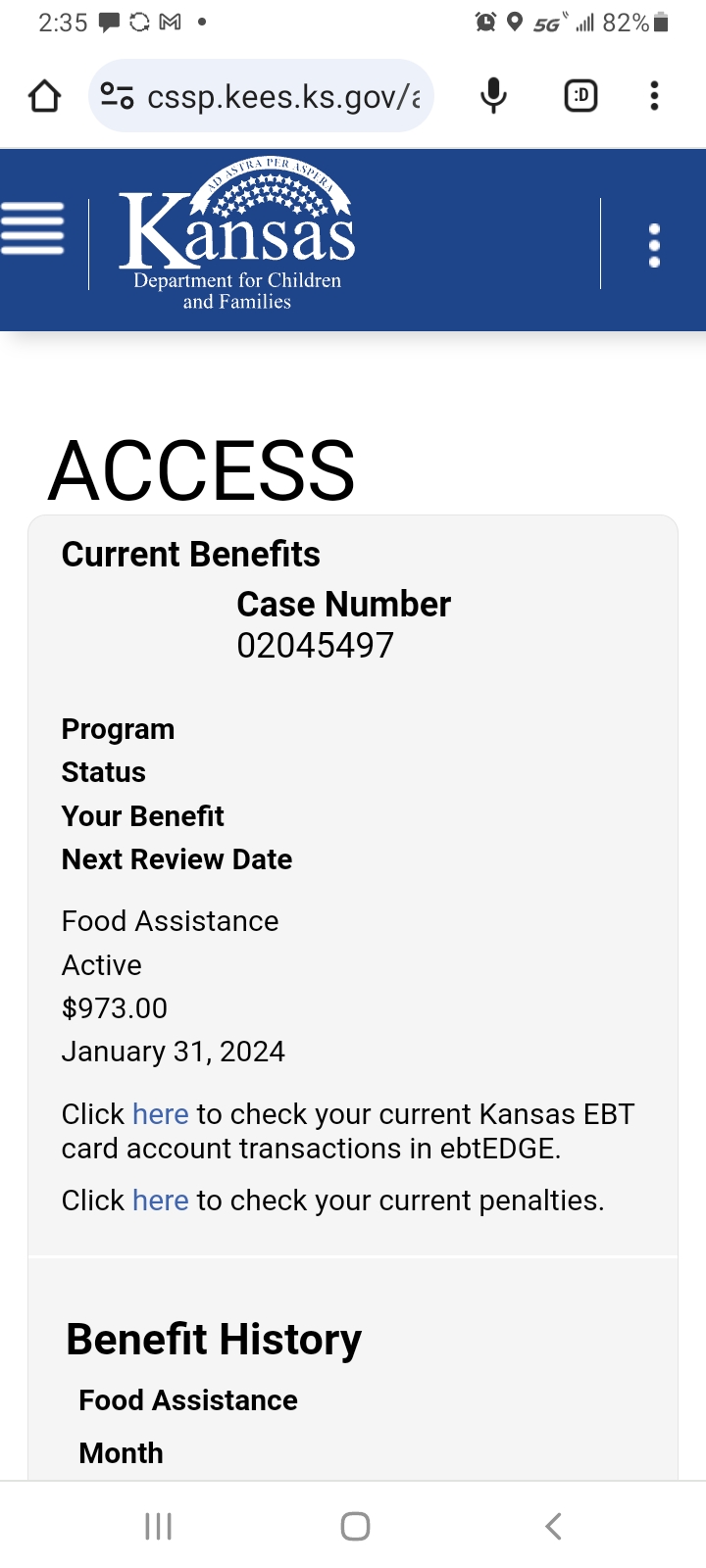Viewport: 706px width, 1568px height.
Task: Open recent apps from navigation bar
Action: [x=158, y=1526]
